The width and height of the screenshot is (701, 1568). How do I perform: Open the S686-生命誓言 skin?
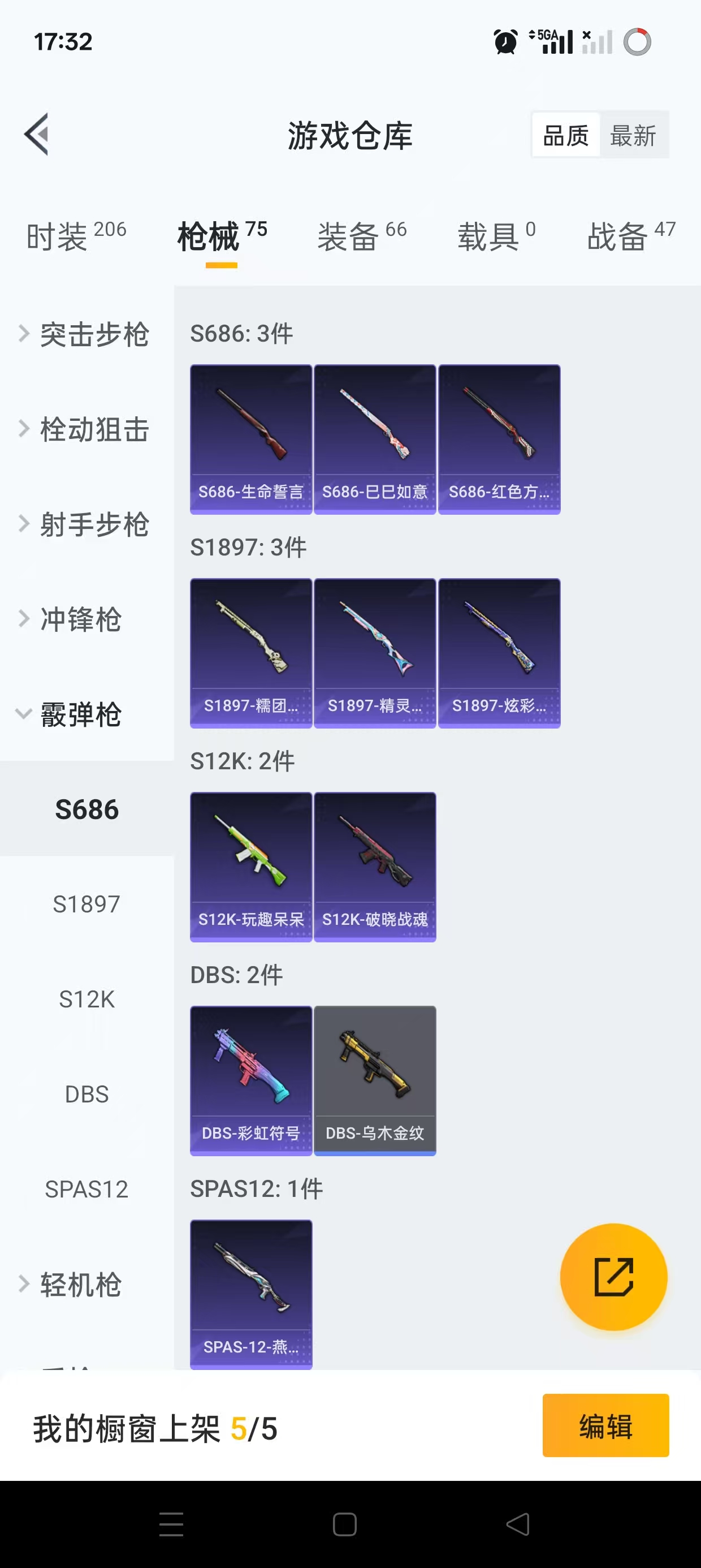point(250,439)
